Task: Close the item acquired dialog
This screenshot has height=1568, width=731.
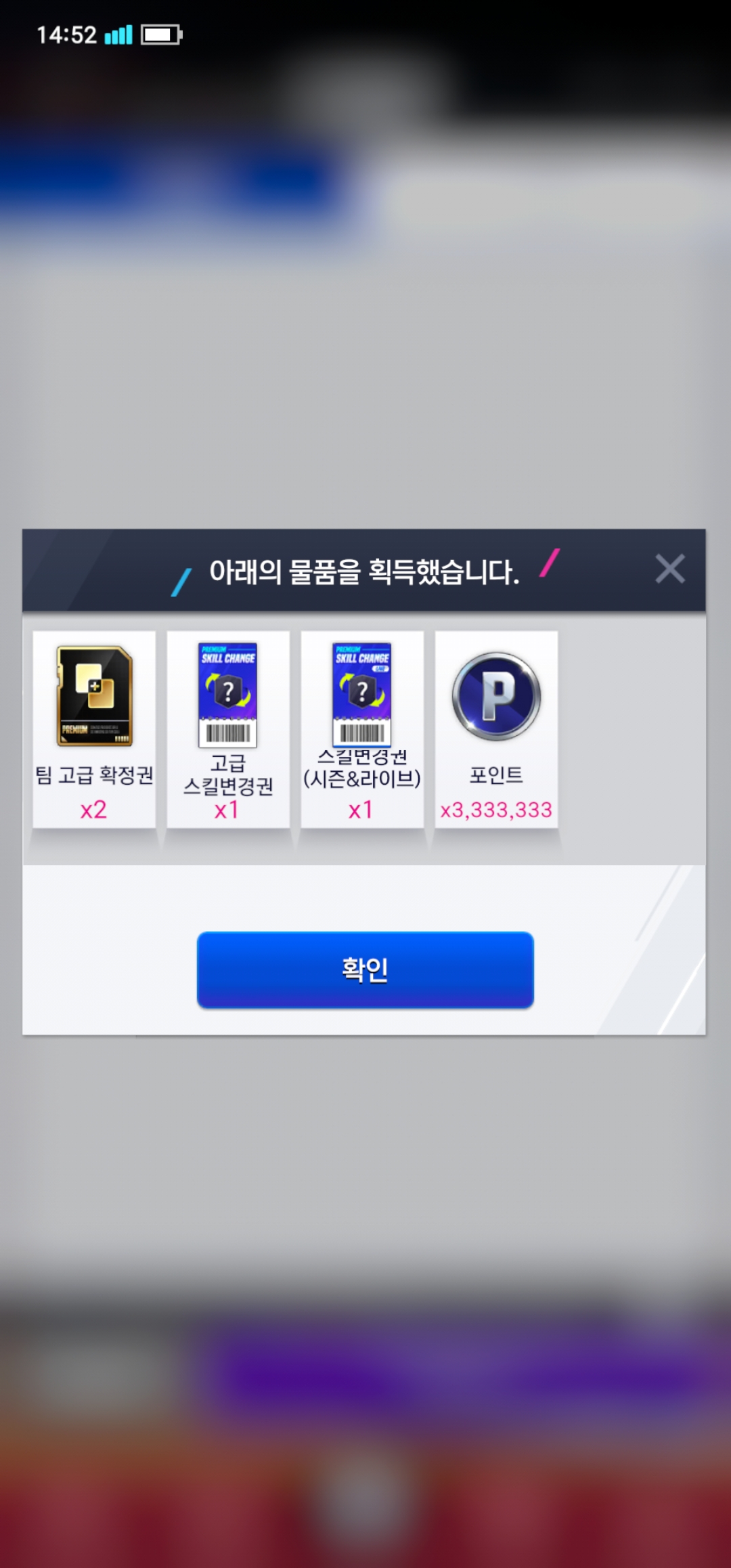Action: (670, 569)
